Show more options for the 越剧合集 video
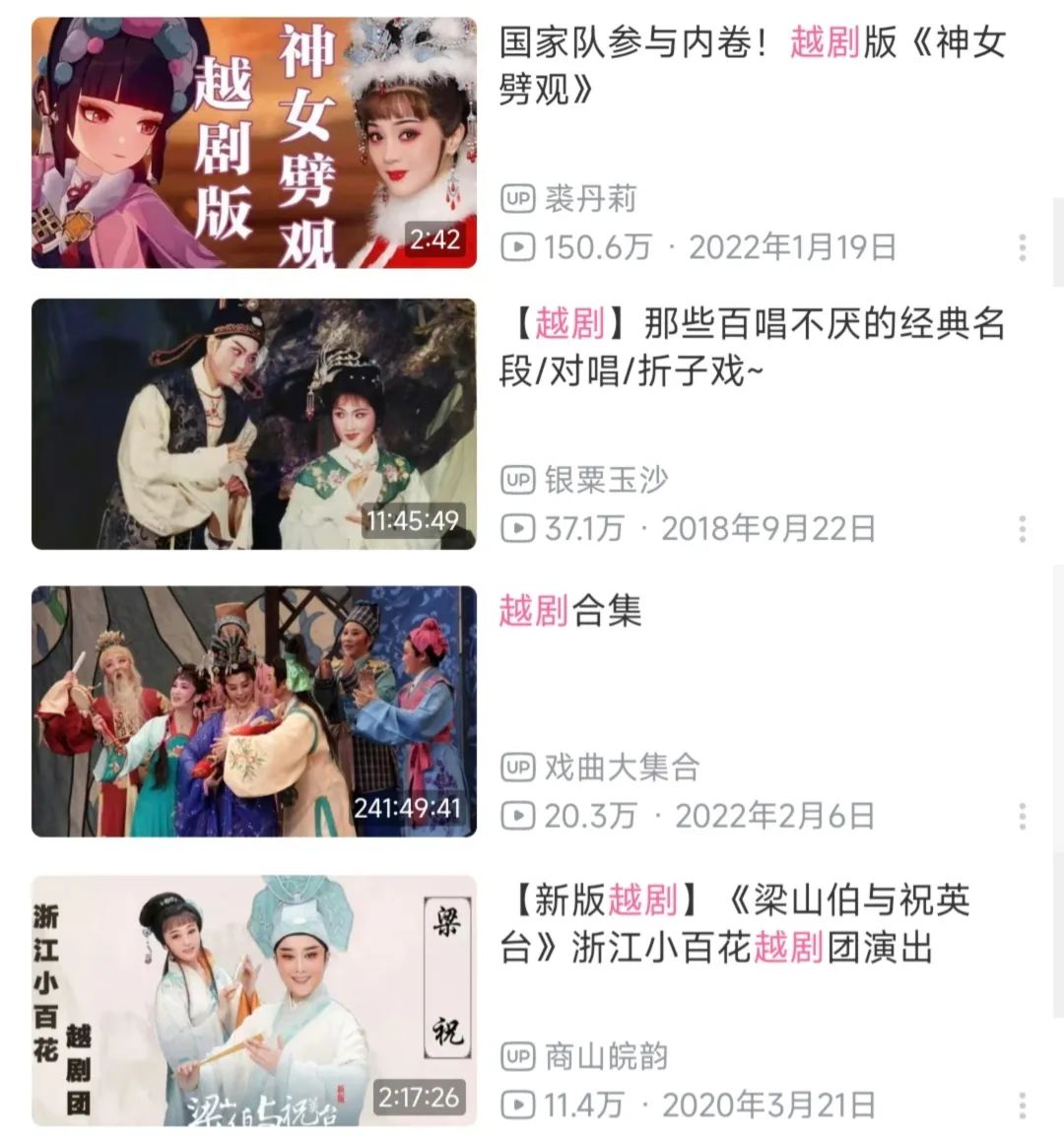The image size is (1064, 1142). point(1023,816)
